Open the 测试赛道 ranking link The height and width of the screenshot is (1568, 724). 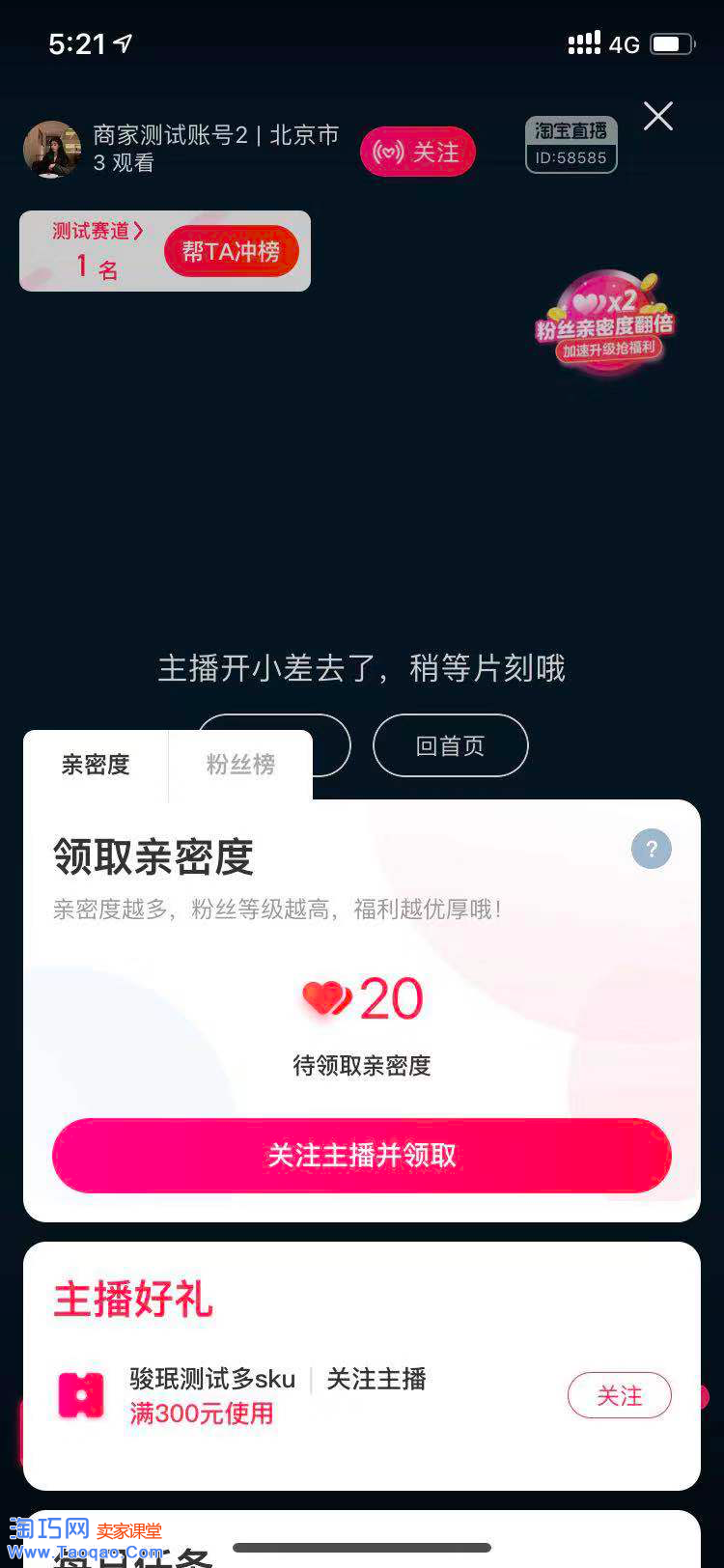(x=97, y=232)
